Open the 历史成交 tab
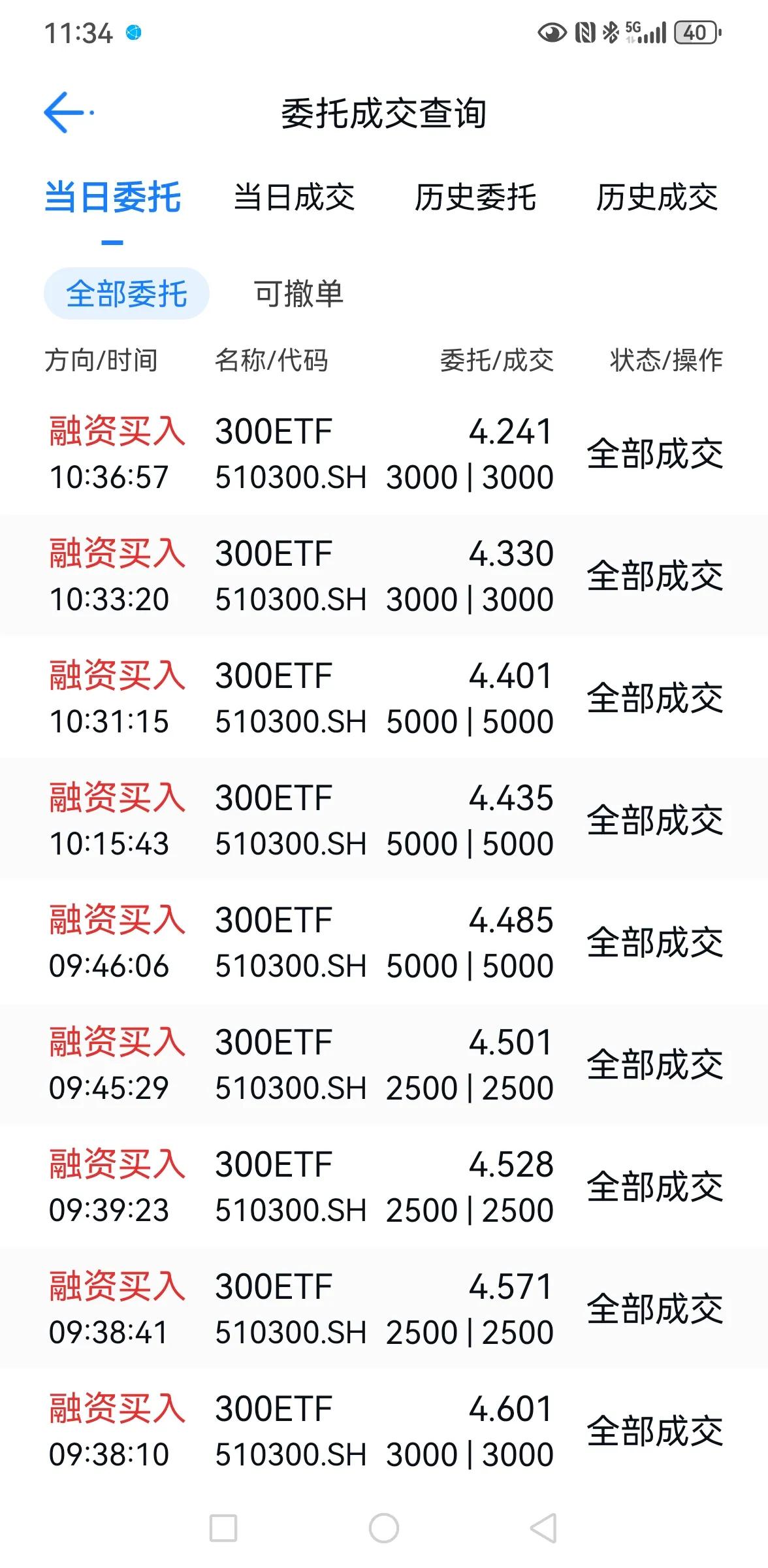 [656, 197]
